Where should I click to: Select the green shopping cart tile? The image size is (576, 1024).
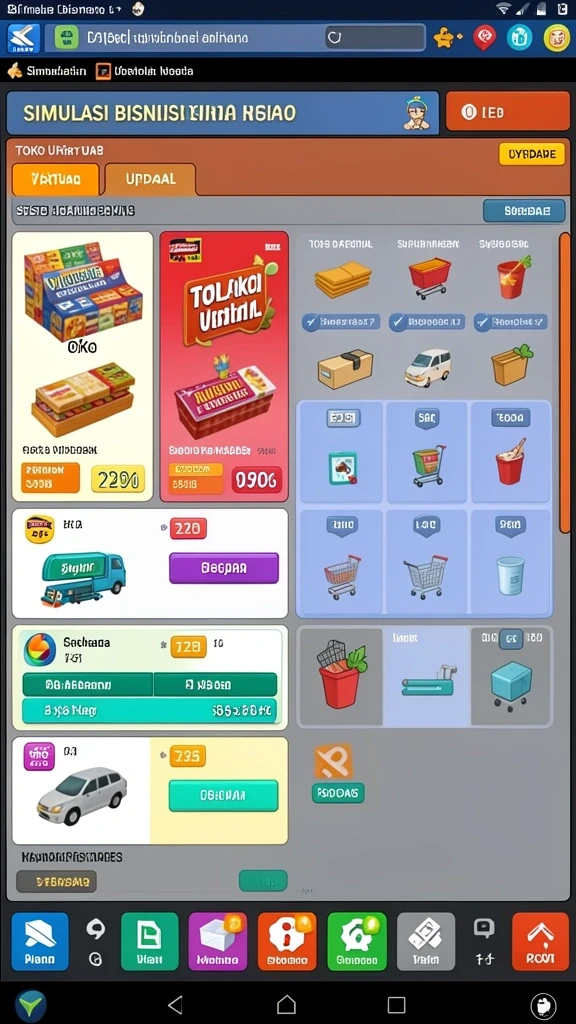coord(428,452)
